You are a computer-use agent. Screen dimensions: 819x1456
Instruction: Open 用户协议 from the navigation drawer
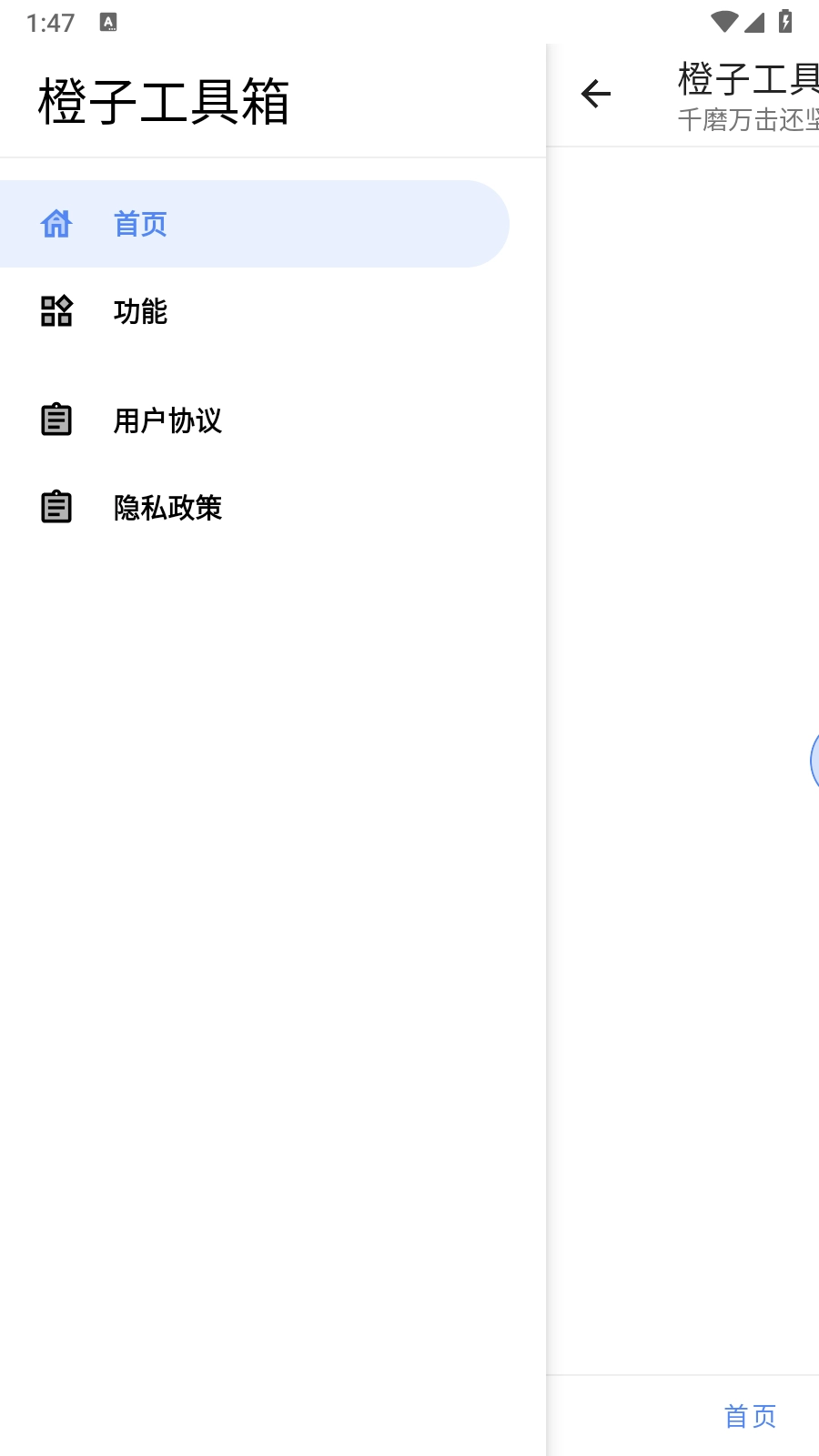(x=168, y=420)
